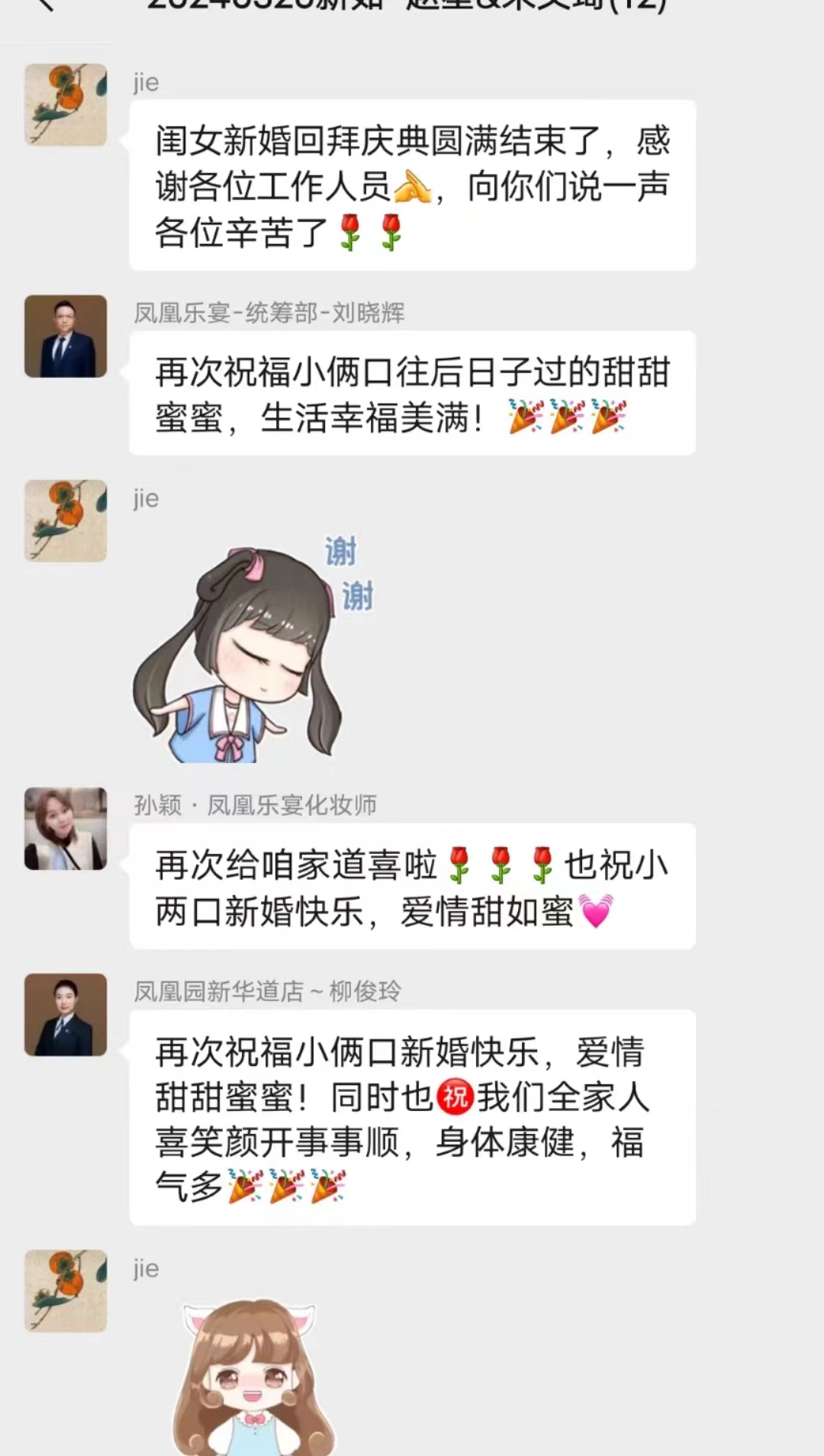Tap jie's avatar next to the 谢谢 sticker
This screenshot has width=824, height=1456.
[66, 521]
